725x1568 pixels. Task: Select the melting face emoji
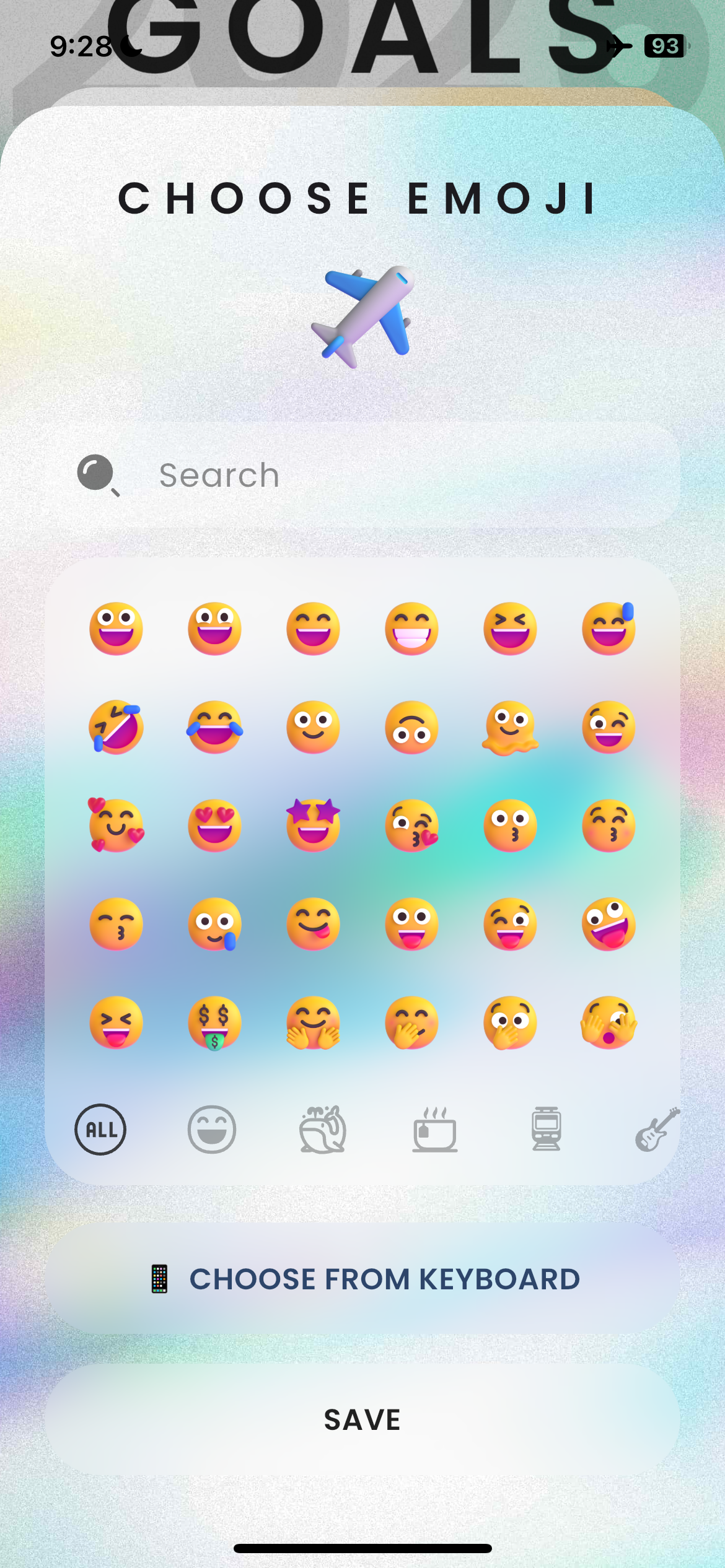click(510, 727)
